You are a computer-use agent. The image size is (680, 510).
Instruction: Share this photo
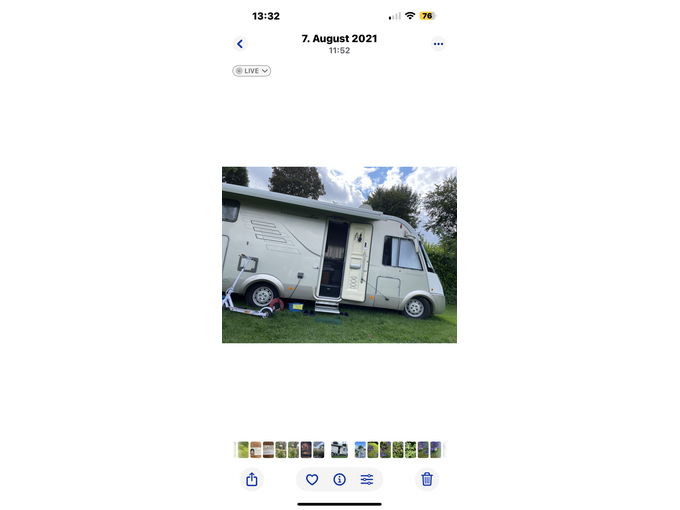tap(252, 480)
